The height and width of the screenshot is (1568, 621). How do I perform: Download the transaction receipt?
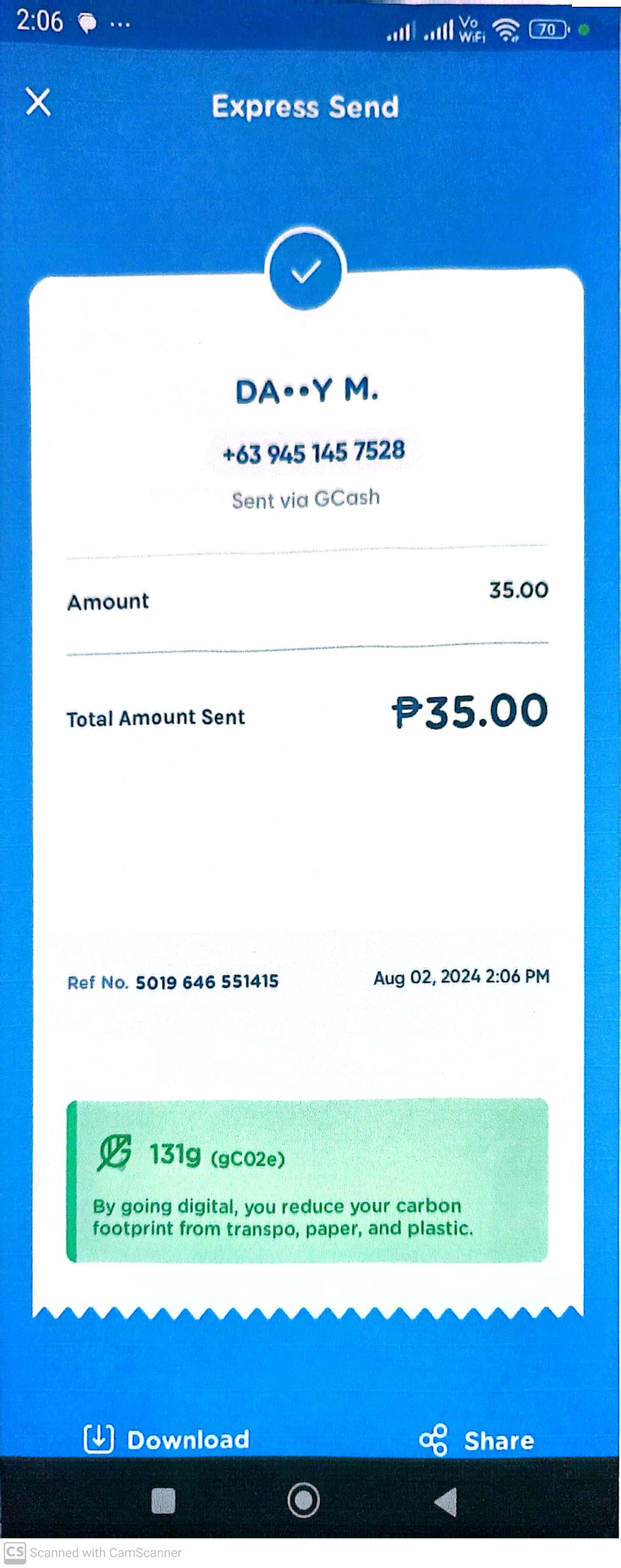[166, 1439]
